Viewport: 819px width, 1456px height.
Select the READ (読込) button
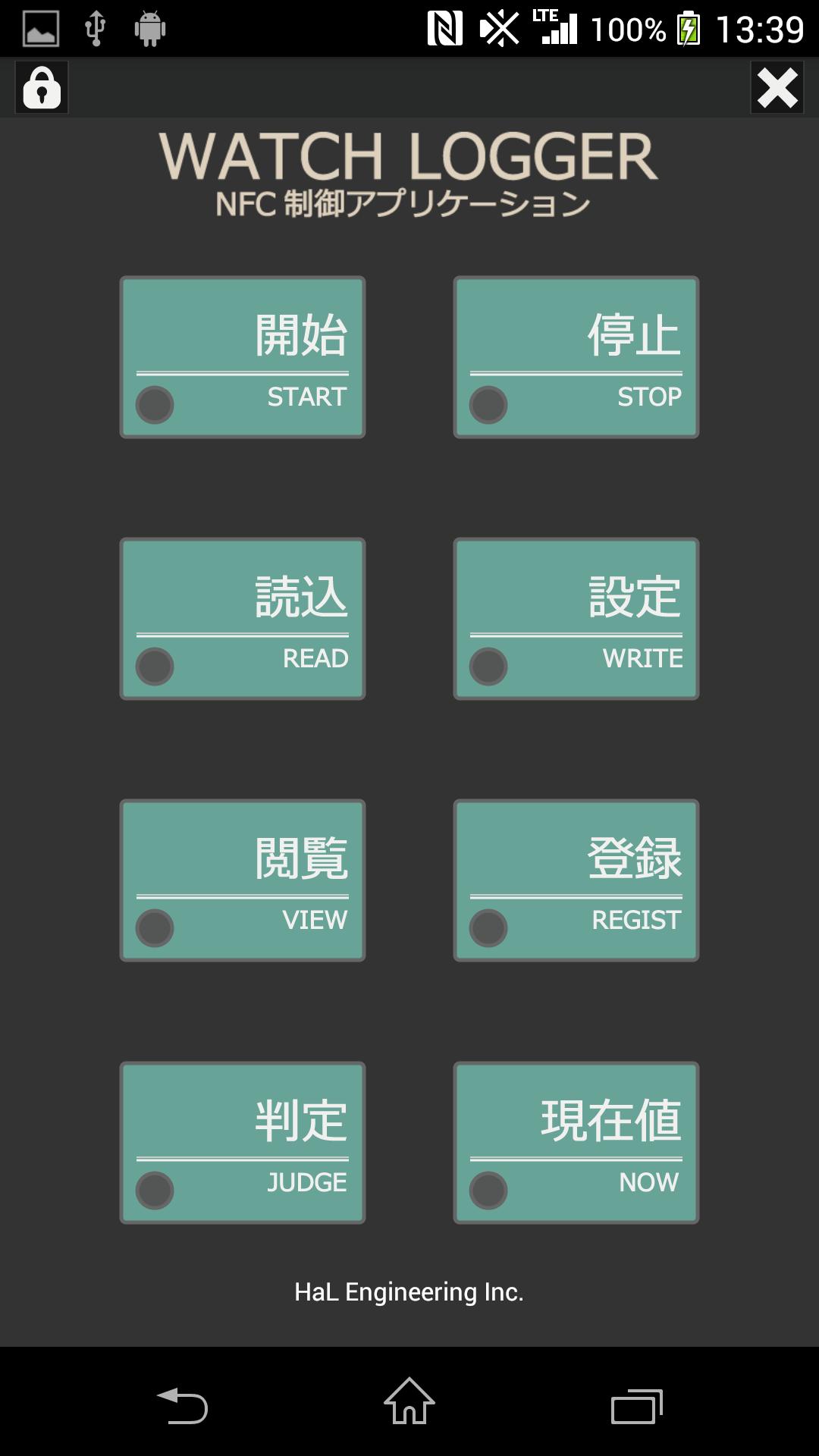tap(243, 619)
